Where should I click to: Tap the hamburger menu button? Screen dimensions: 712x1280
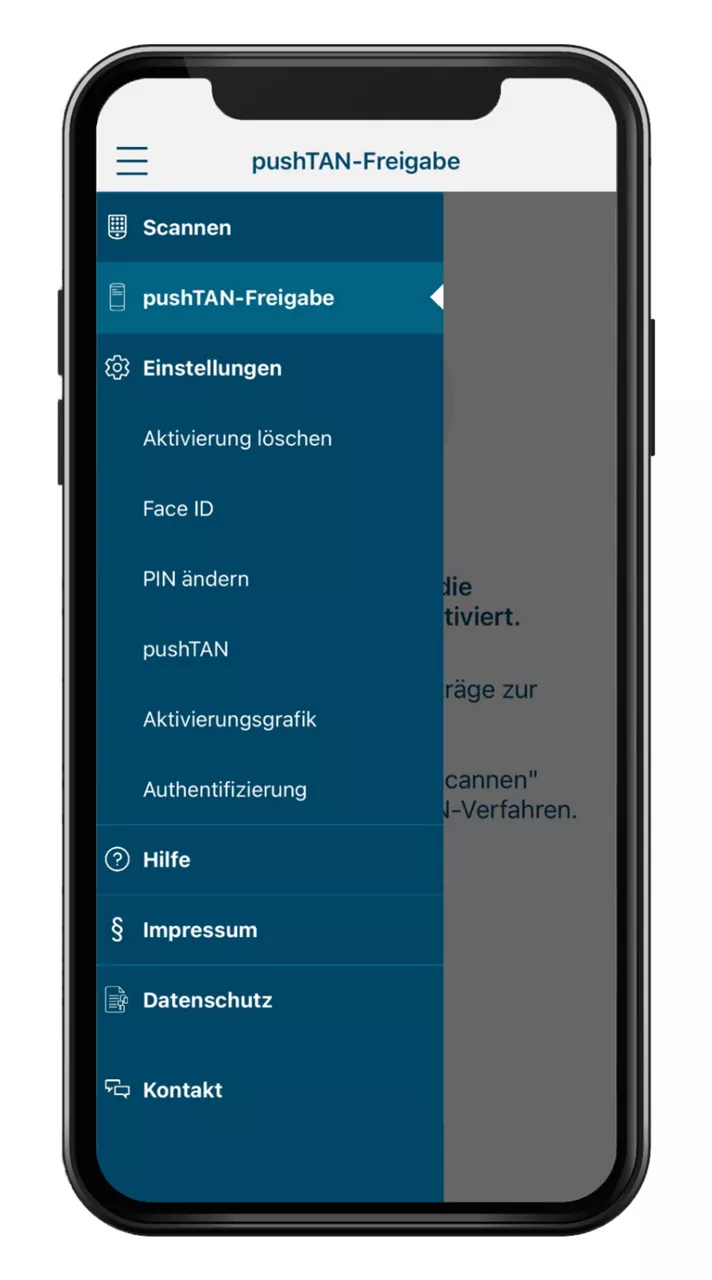[132, 161]
